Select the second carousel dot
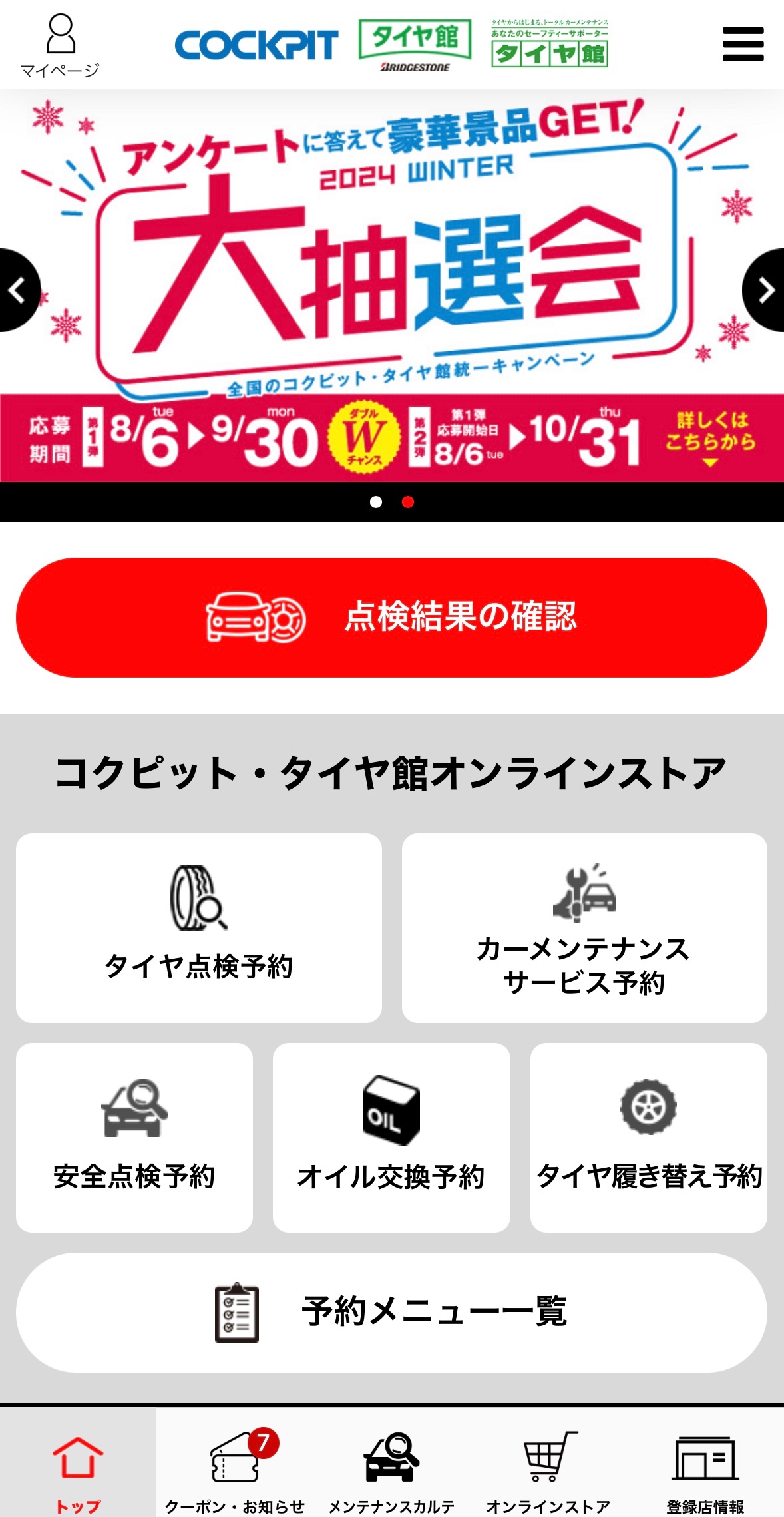The image size is (784, 1517). tap(408, 502)
